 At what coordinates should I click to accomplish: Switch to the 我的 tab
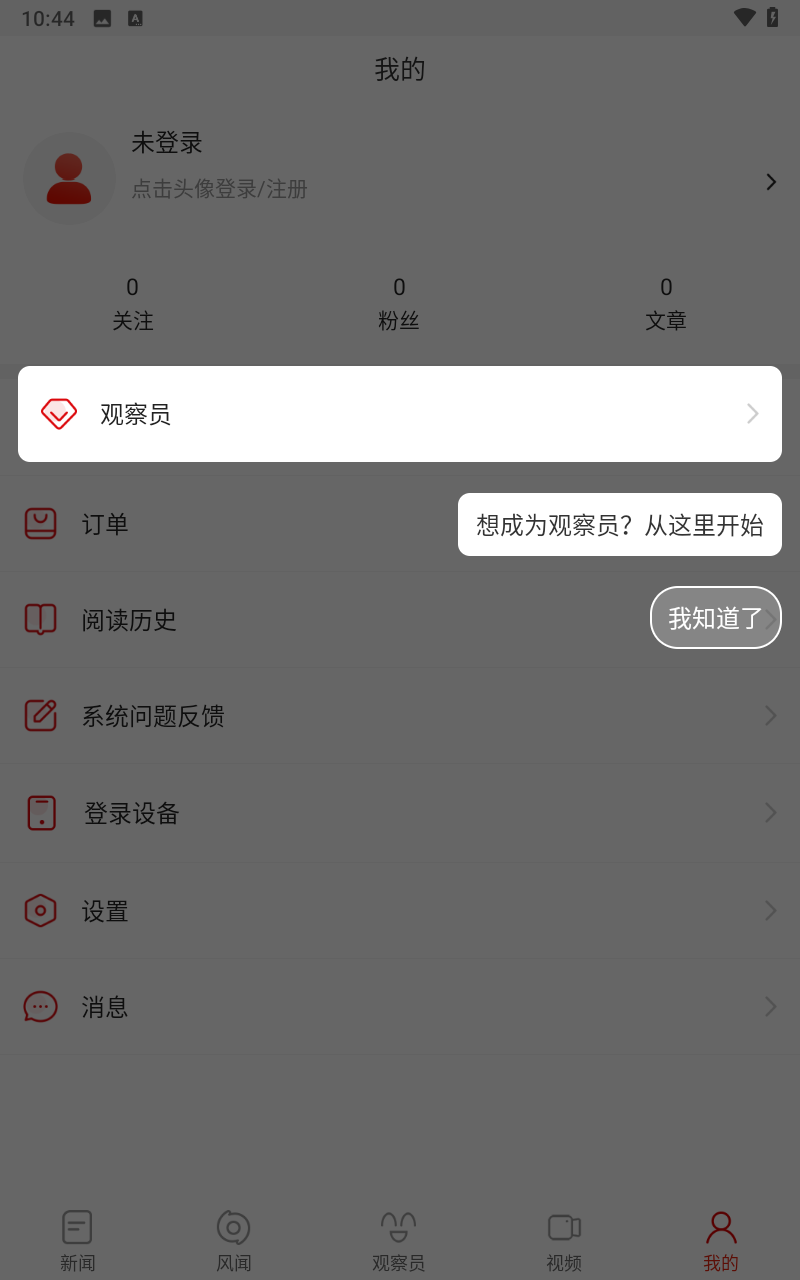click(x=721, y=1240)
